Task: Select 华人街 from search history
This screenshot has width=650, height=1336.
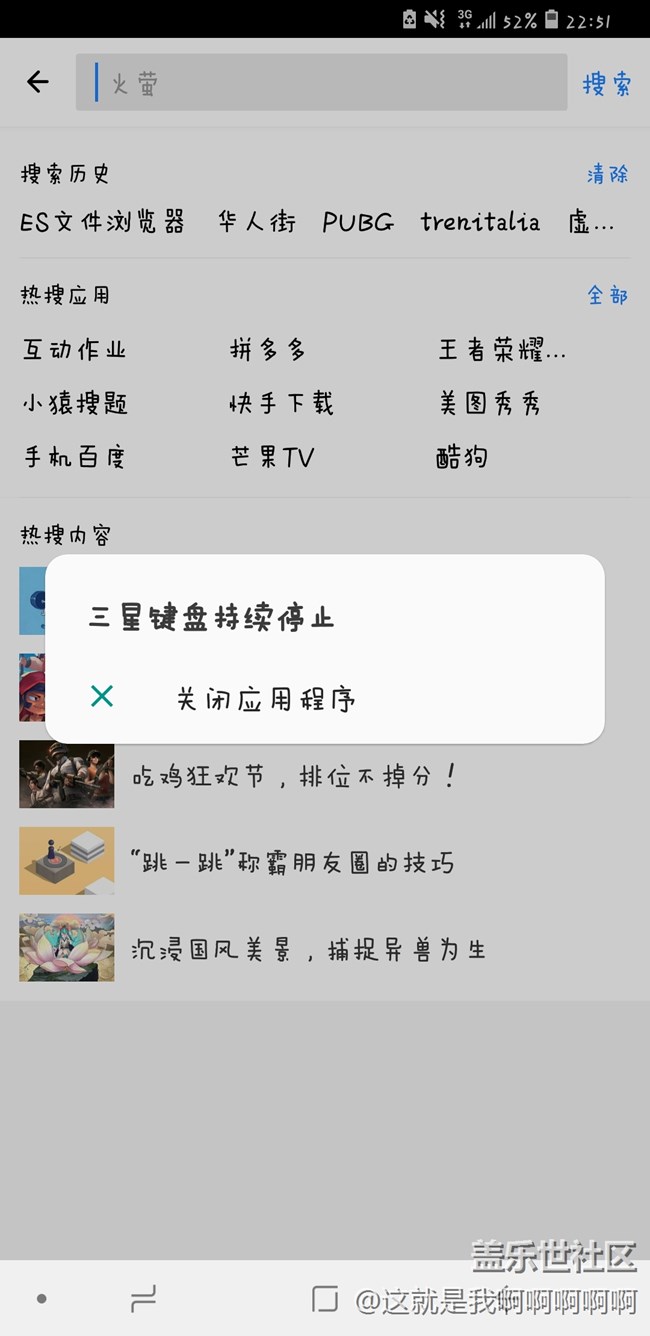Action: tap(257, 222)
